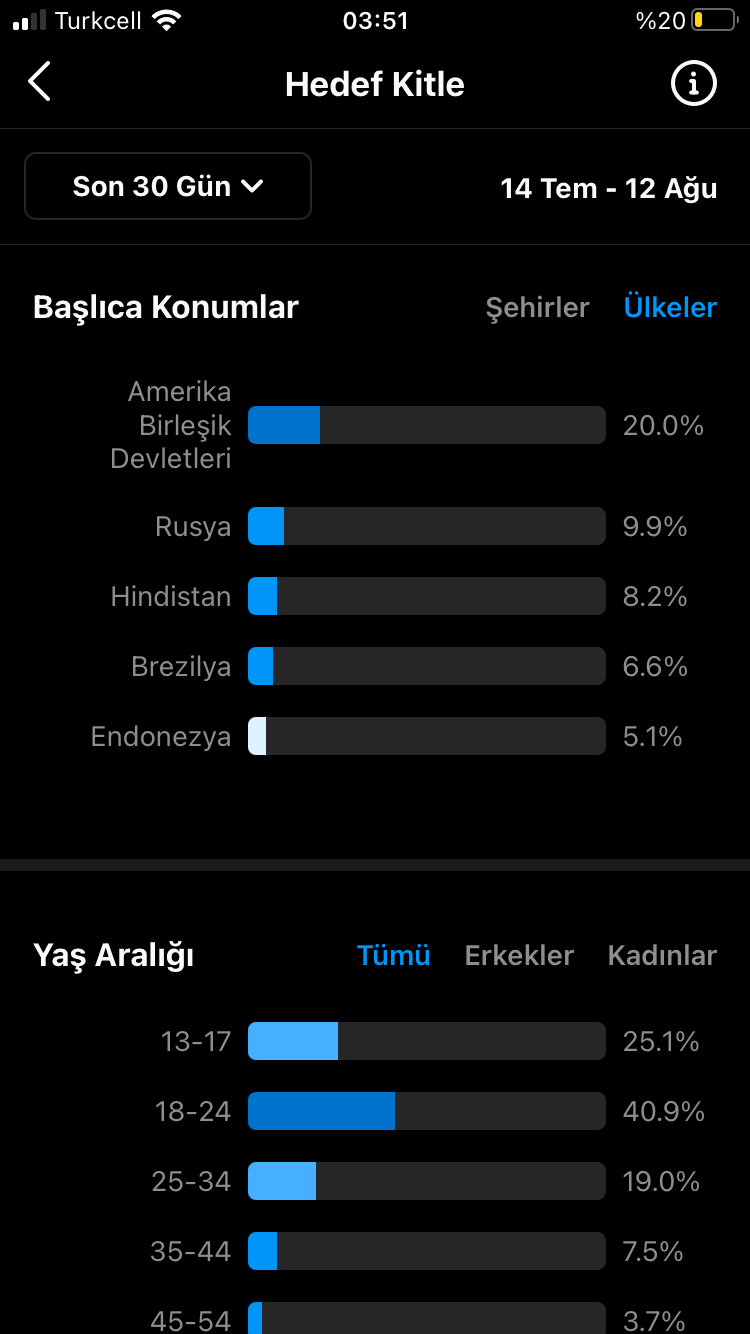Switch to the Şehirler tab
This screenshot has width=750, height=1334.
coord(538,307)
